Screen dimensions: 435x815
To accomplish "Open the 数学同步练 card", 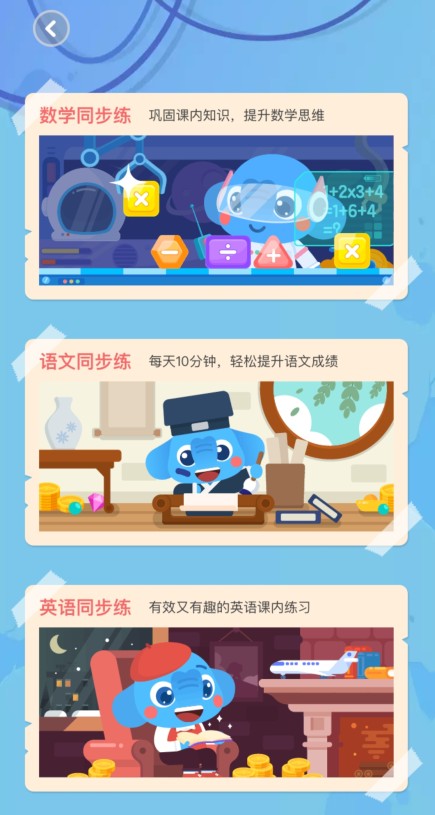I will click(216, 196).
